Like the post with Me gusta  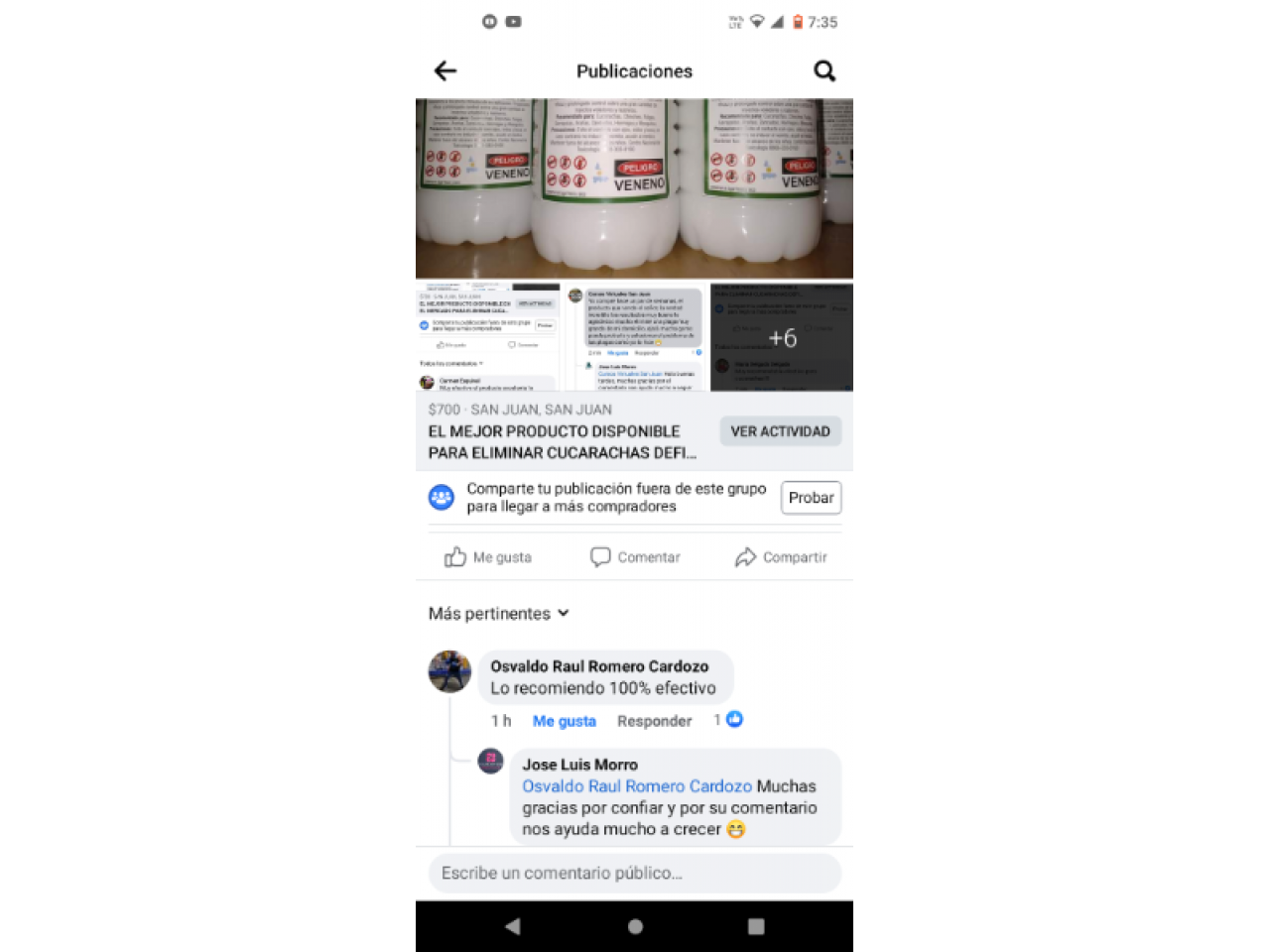(x=488, y=557)
